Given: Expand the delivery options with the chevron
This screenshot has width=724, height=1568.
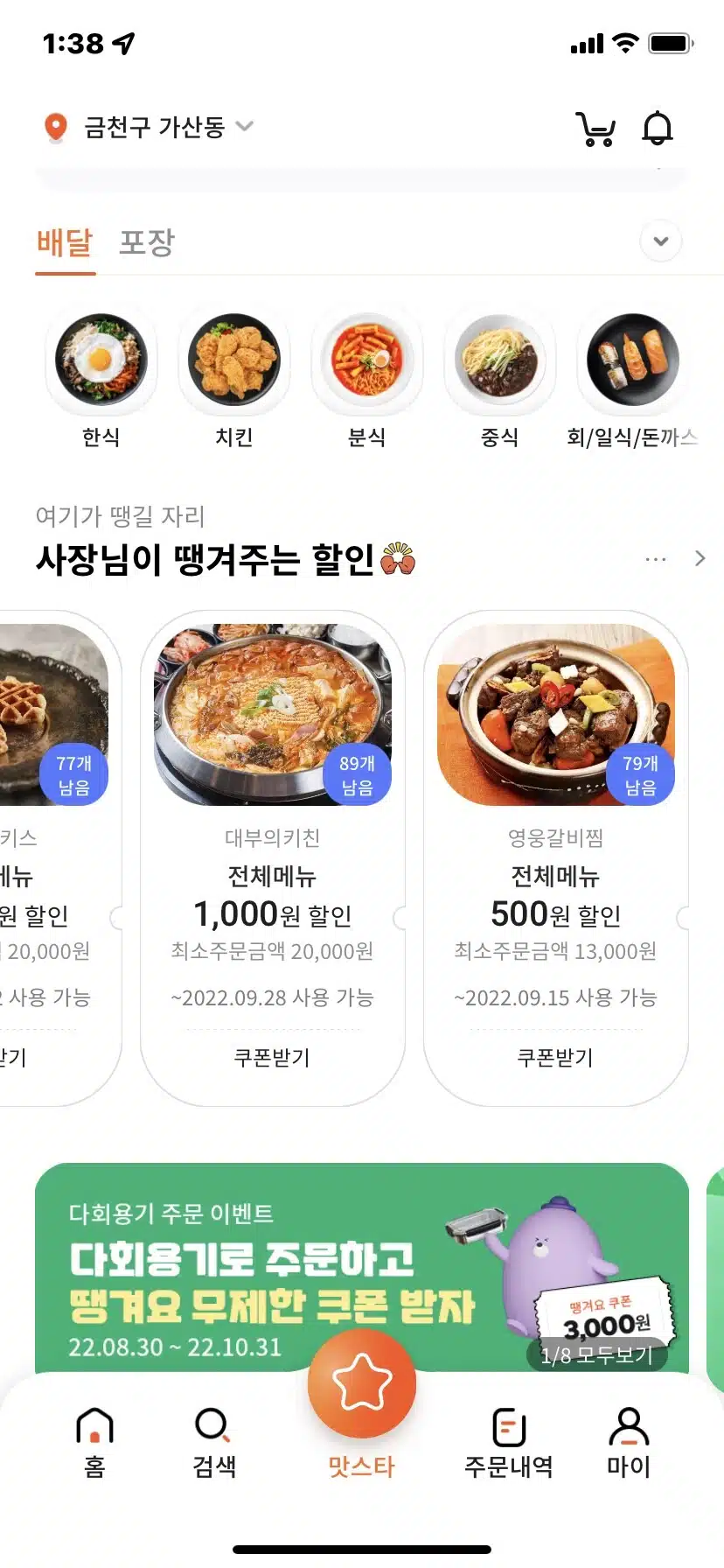Looking at the screenshot, I should 660,241.
